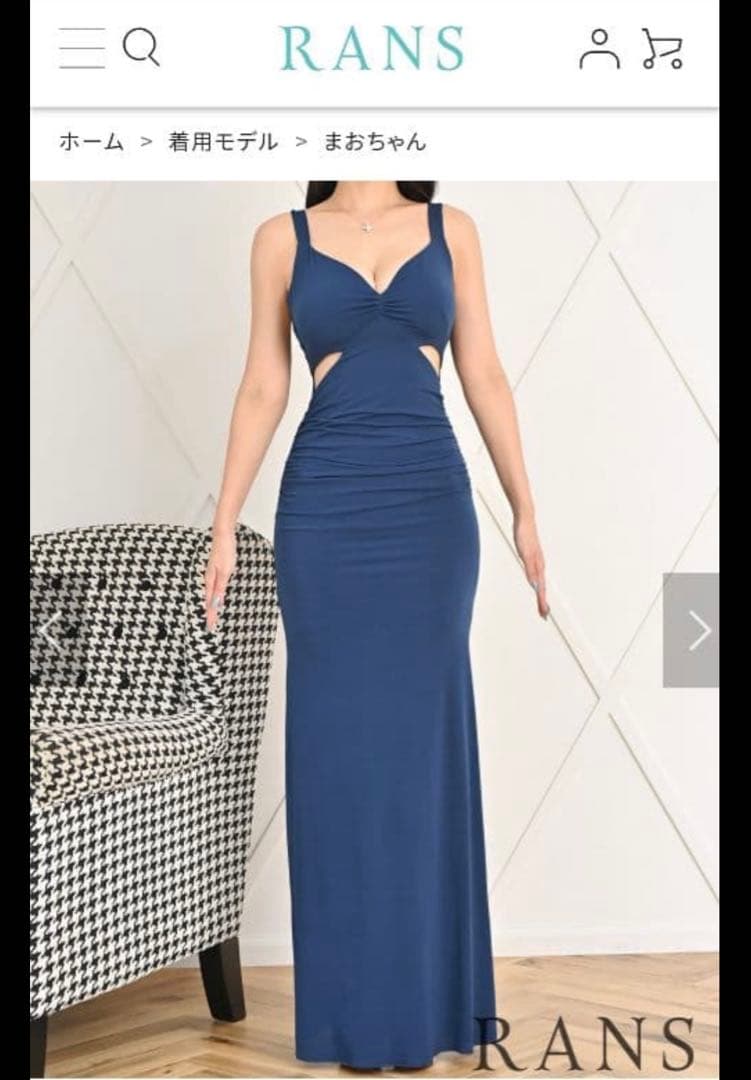Tap the ホーム breadcrumb link
This screenshot has height=1080, width=751.
[92, 142]
